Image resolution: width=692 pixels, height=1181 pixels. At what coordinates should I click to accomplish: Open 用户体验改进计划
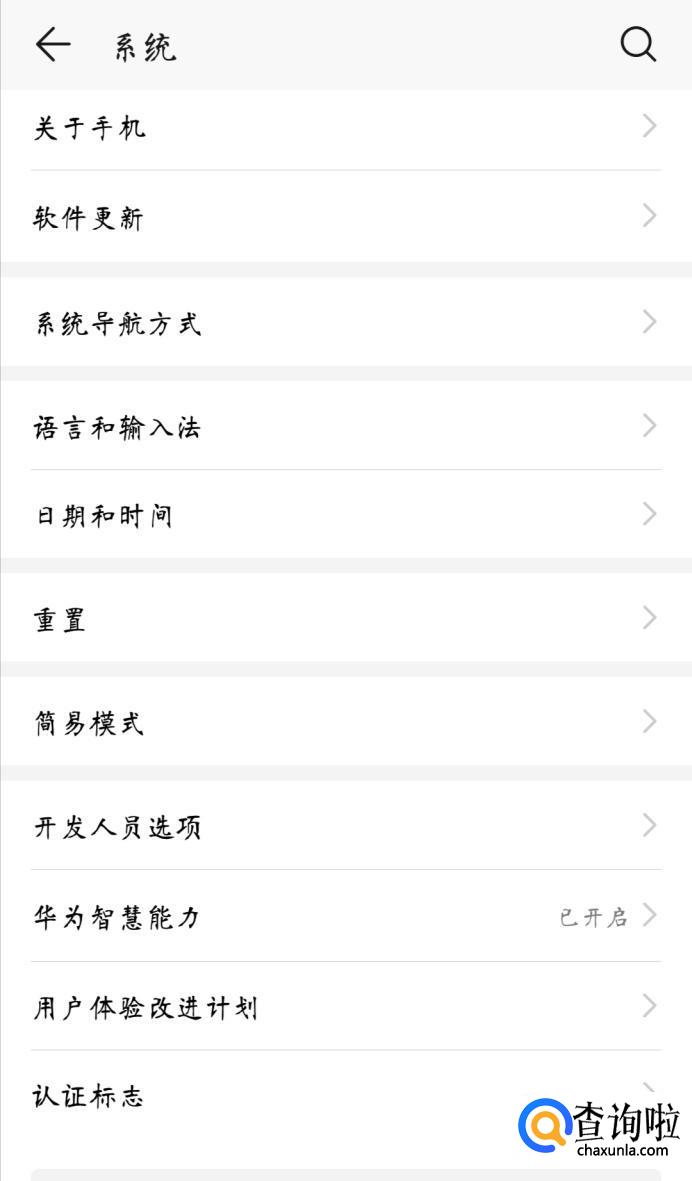pyautogui.click(x=345, y=1007)
